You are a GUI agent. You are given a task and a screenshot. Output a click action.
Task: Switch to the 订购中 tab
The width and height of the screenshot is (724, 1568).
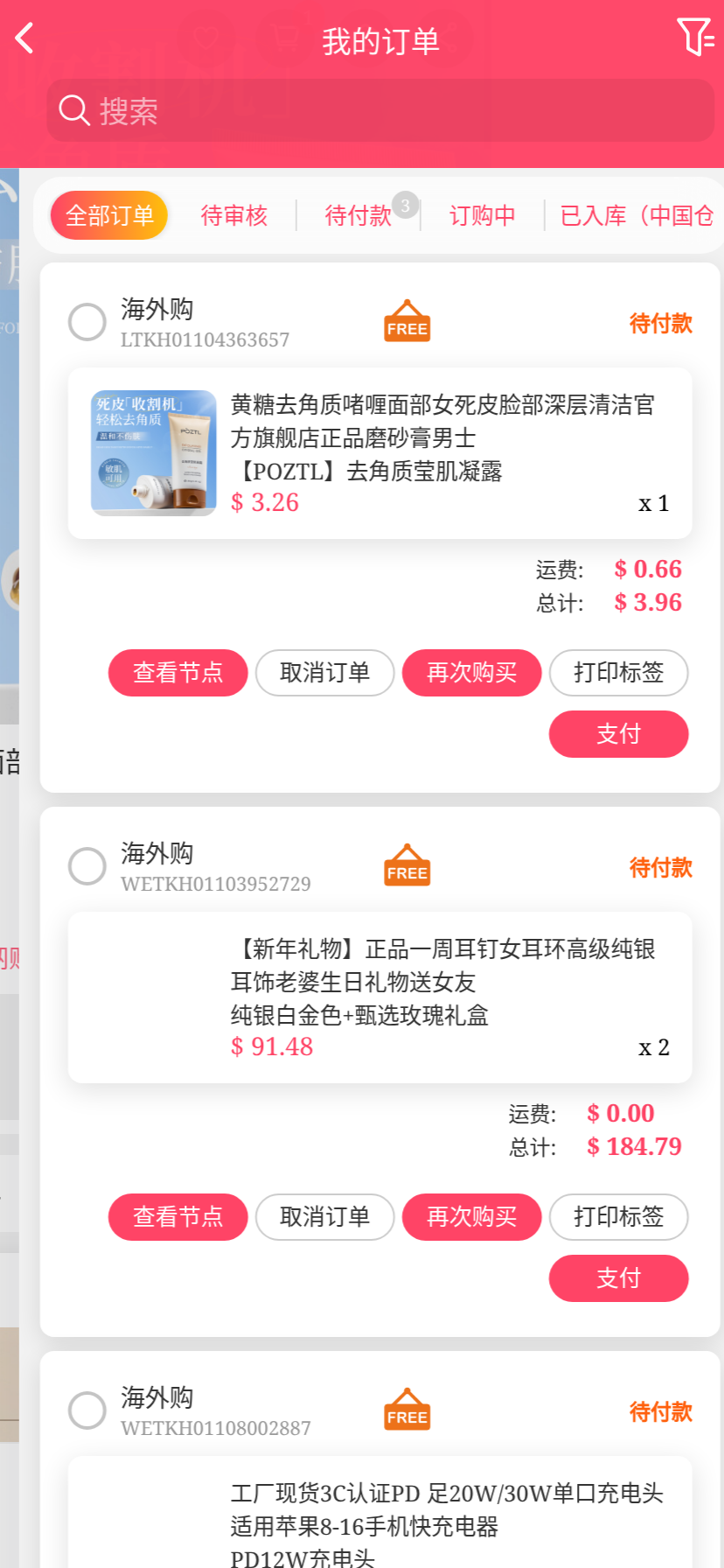click(482, 215)
